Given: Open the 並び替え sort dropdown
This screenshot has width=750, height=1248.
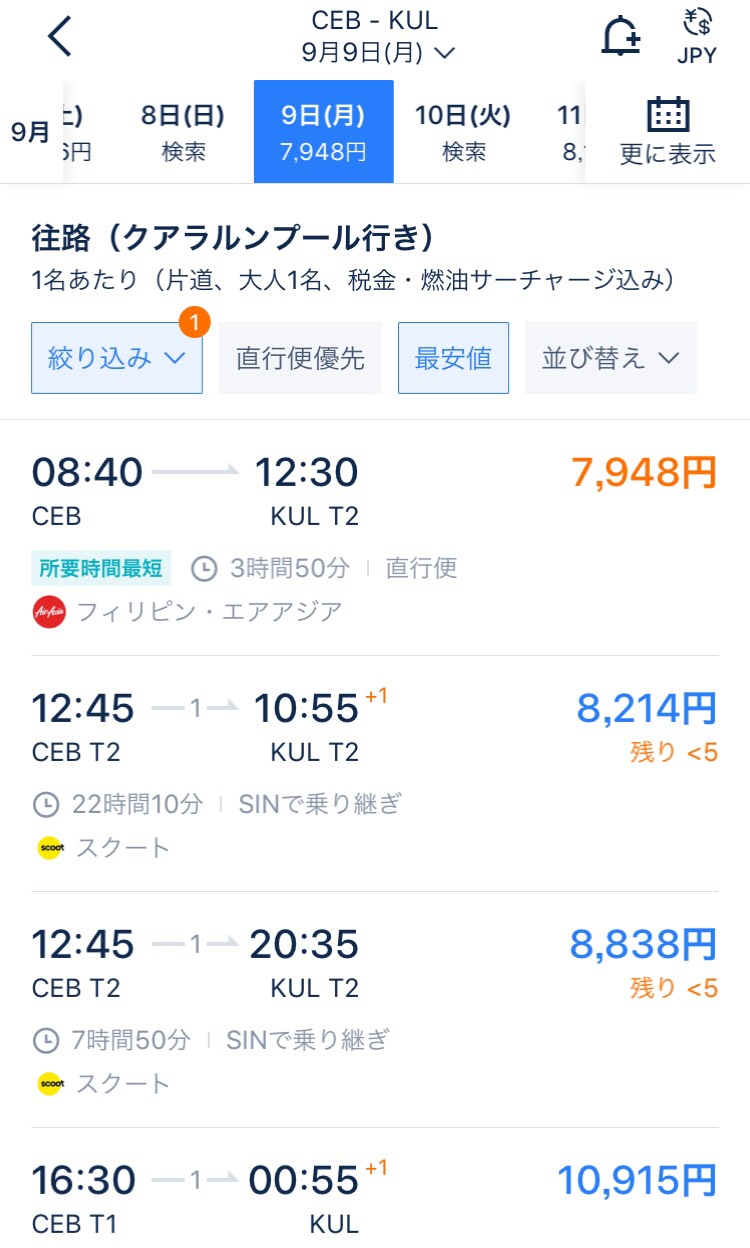Looking at the screenshot, I should tap(610, 358).
